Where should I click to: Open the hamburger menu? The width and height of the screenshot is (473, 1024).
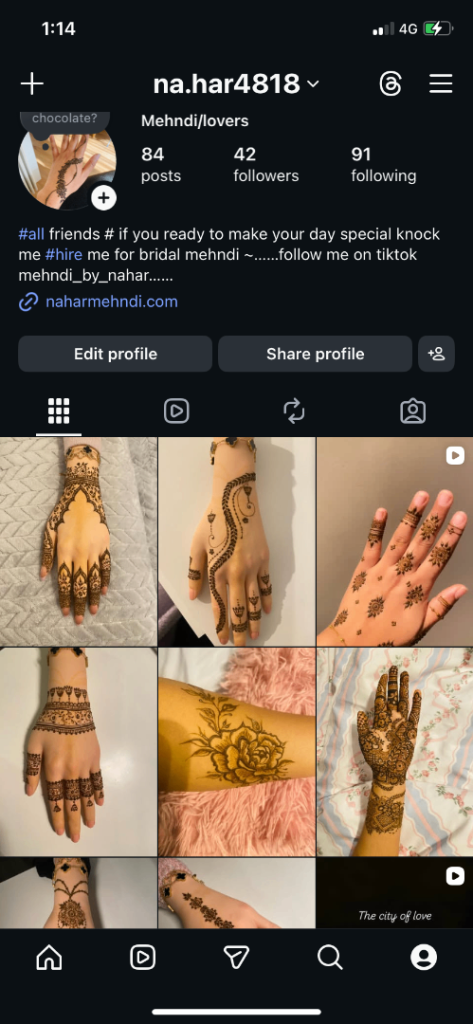441,84
